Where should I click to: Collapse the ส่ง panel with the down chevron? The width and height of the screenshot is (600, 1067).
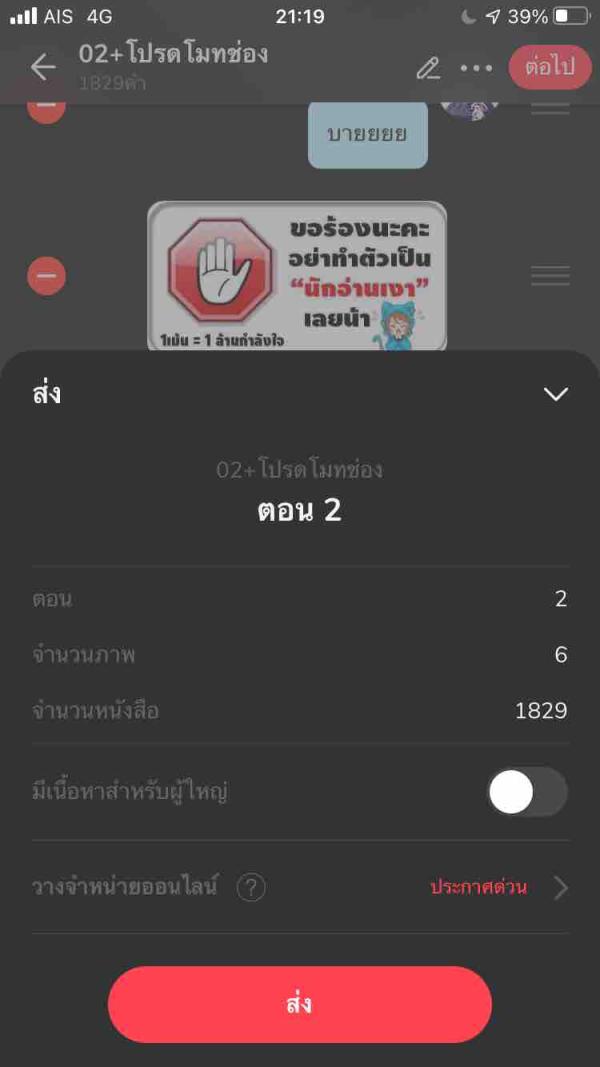pyautogui.click(x=555, y=394)
